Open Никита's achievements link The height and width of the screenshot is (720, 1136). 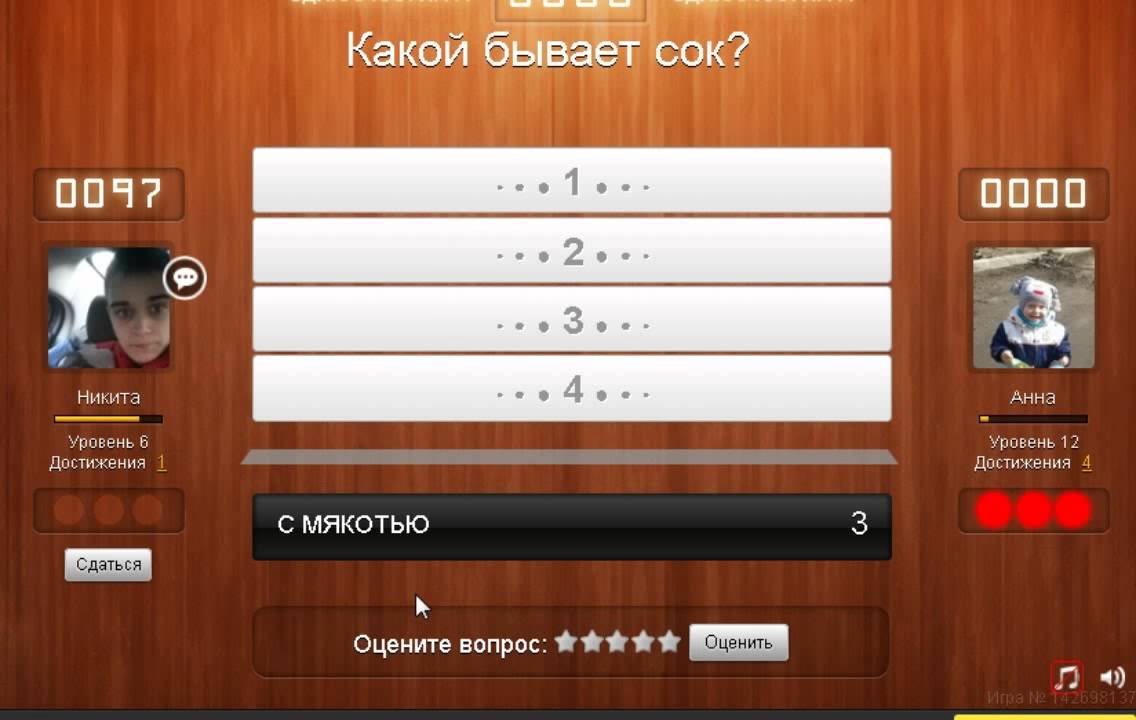161,463
